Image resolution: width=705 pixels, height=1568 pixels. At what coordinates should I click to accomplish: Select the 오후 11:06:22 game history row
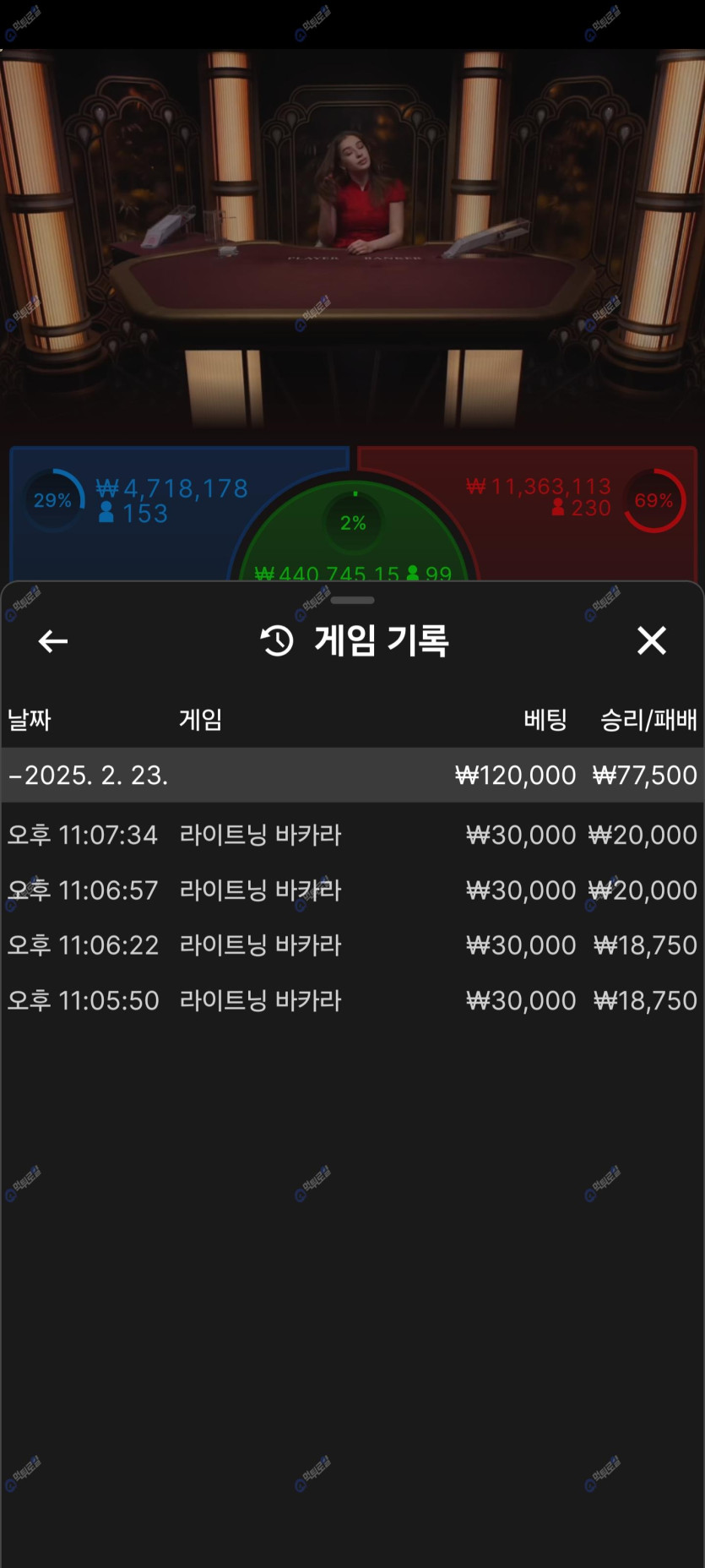point(352,945)
